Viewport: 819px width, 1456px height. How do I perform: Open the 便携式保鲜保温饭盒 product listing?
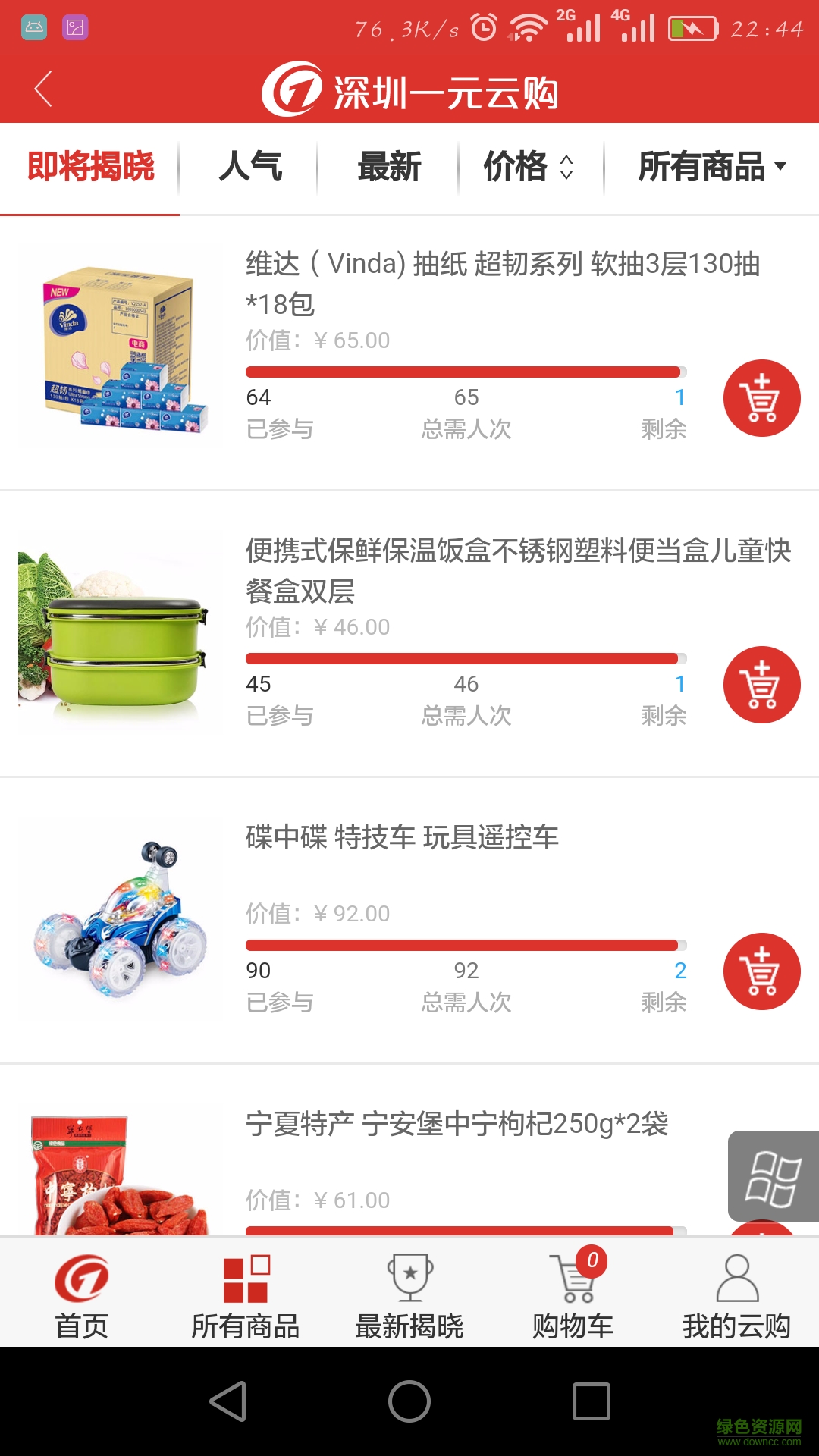tap(517, 570)
